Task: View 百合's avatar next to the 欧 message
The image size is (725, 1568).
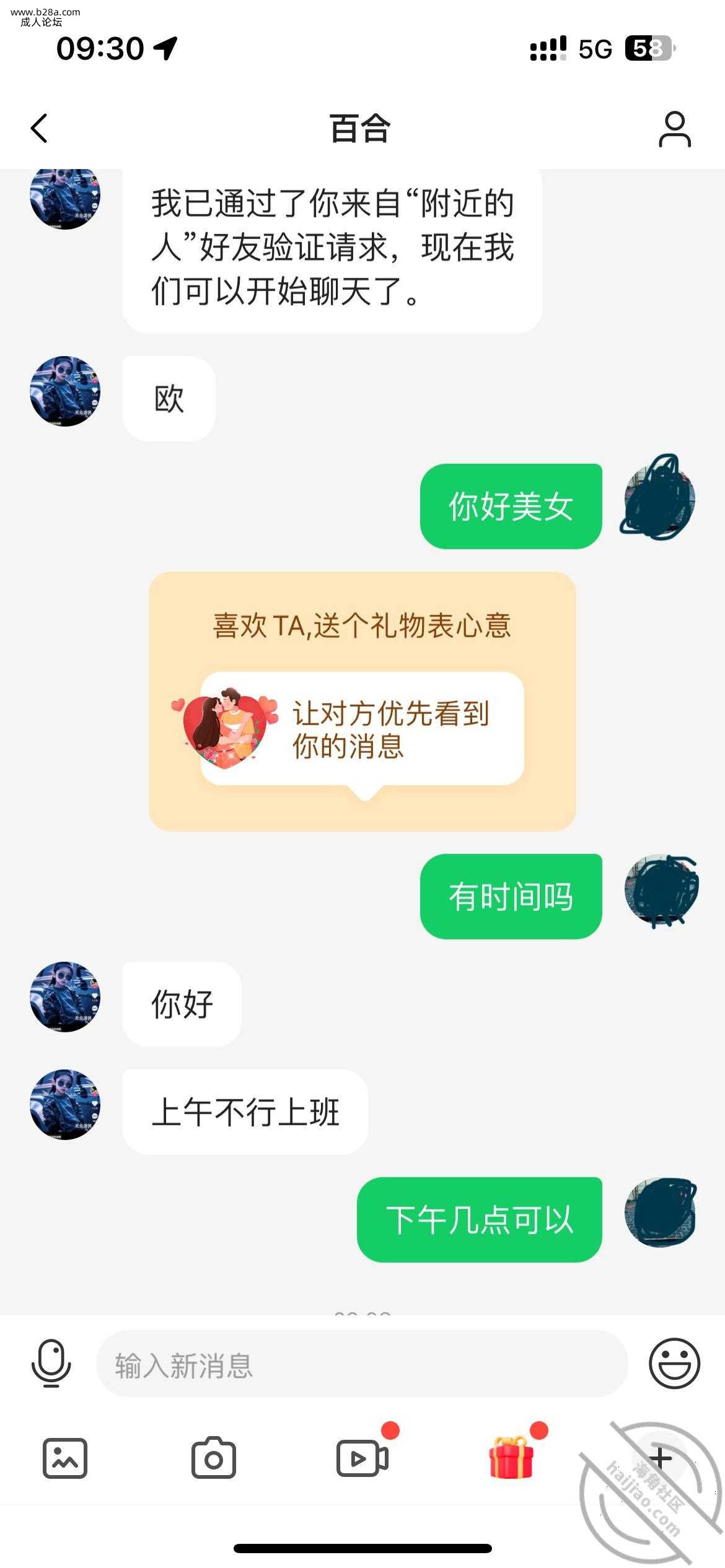Action: click(x=65, y=391)
